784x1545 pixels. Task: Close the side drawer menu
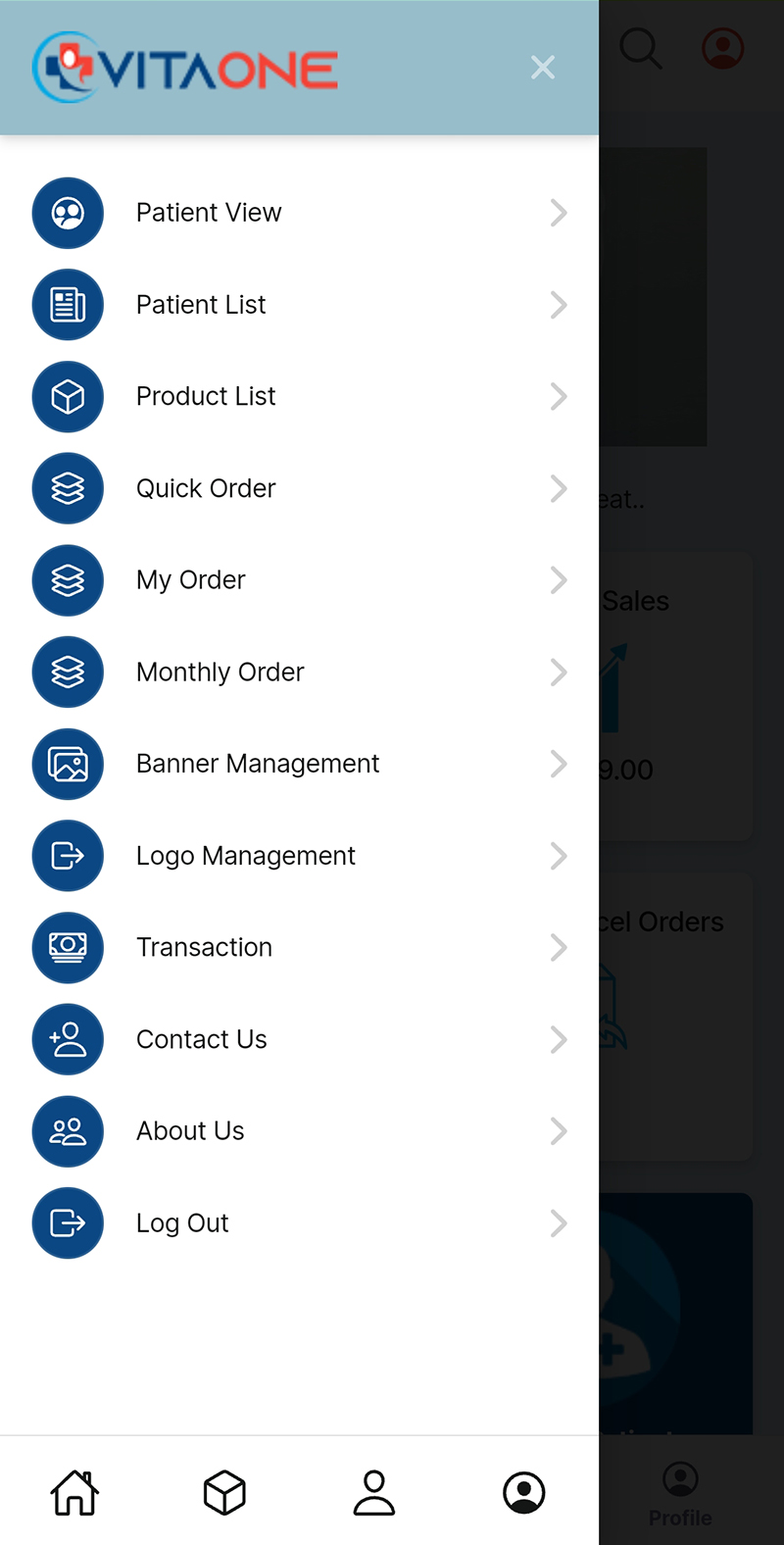point(542,68)
